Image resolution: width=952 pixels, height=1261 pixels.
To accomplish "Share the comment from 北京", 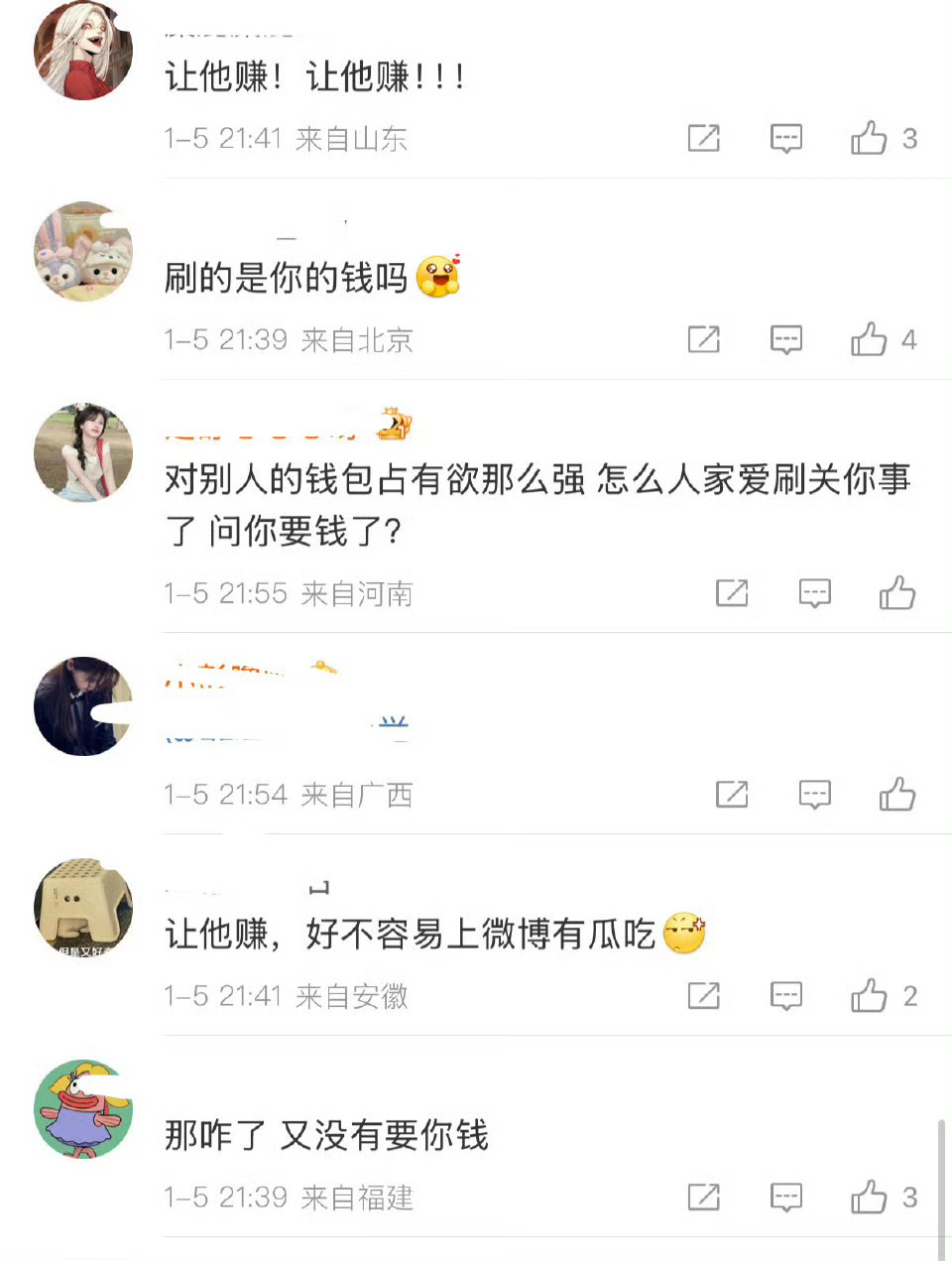I will point(703,339).
